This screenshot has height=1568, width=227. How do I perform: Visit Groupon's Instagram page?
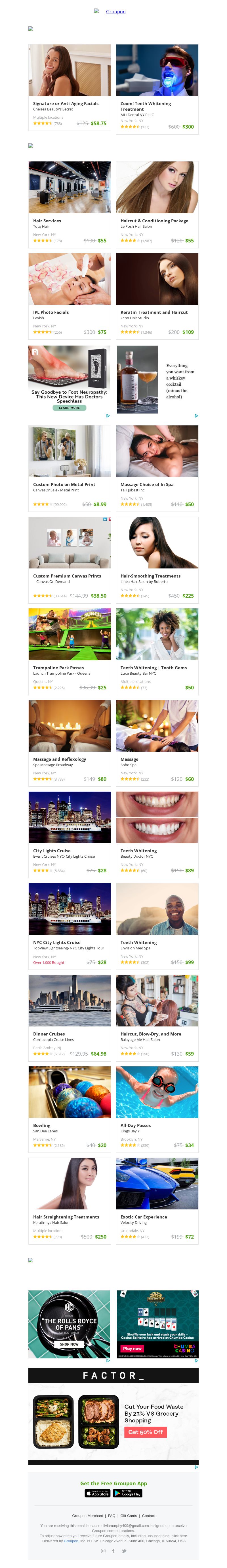pos(102,1551)
